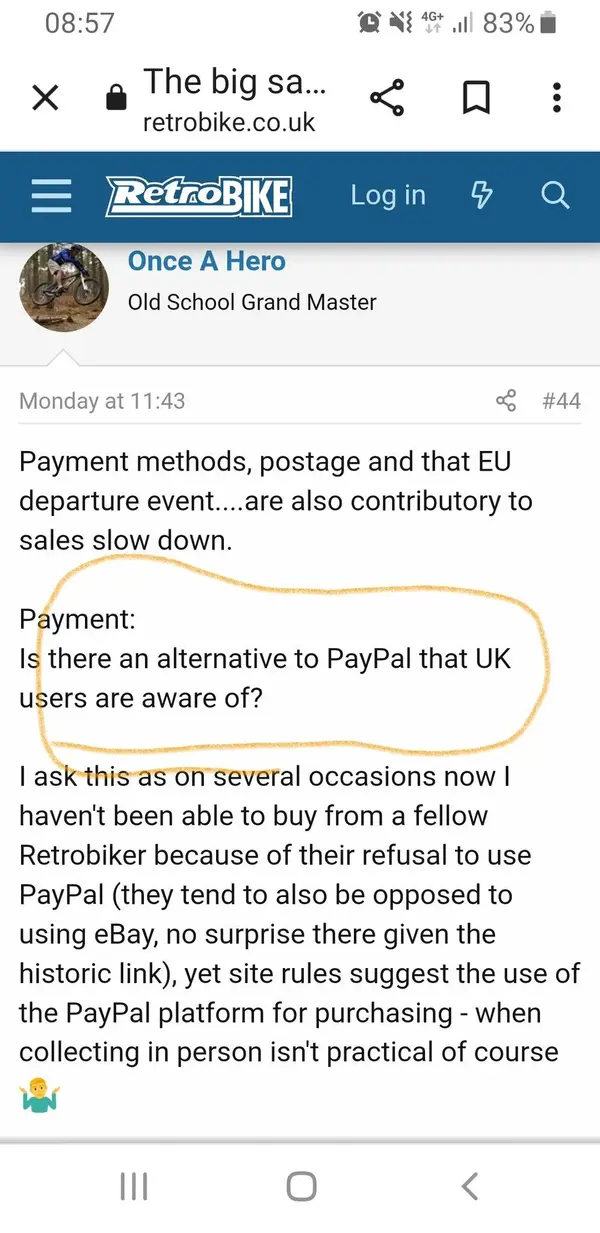Share this page from the browser bar
This screenshot has width=600, height=1233.
click(387, 98)
